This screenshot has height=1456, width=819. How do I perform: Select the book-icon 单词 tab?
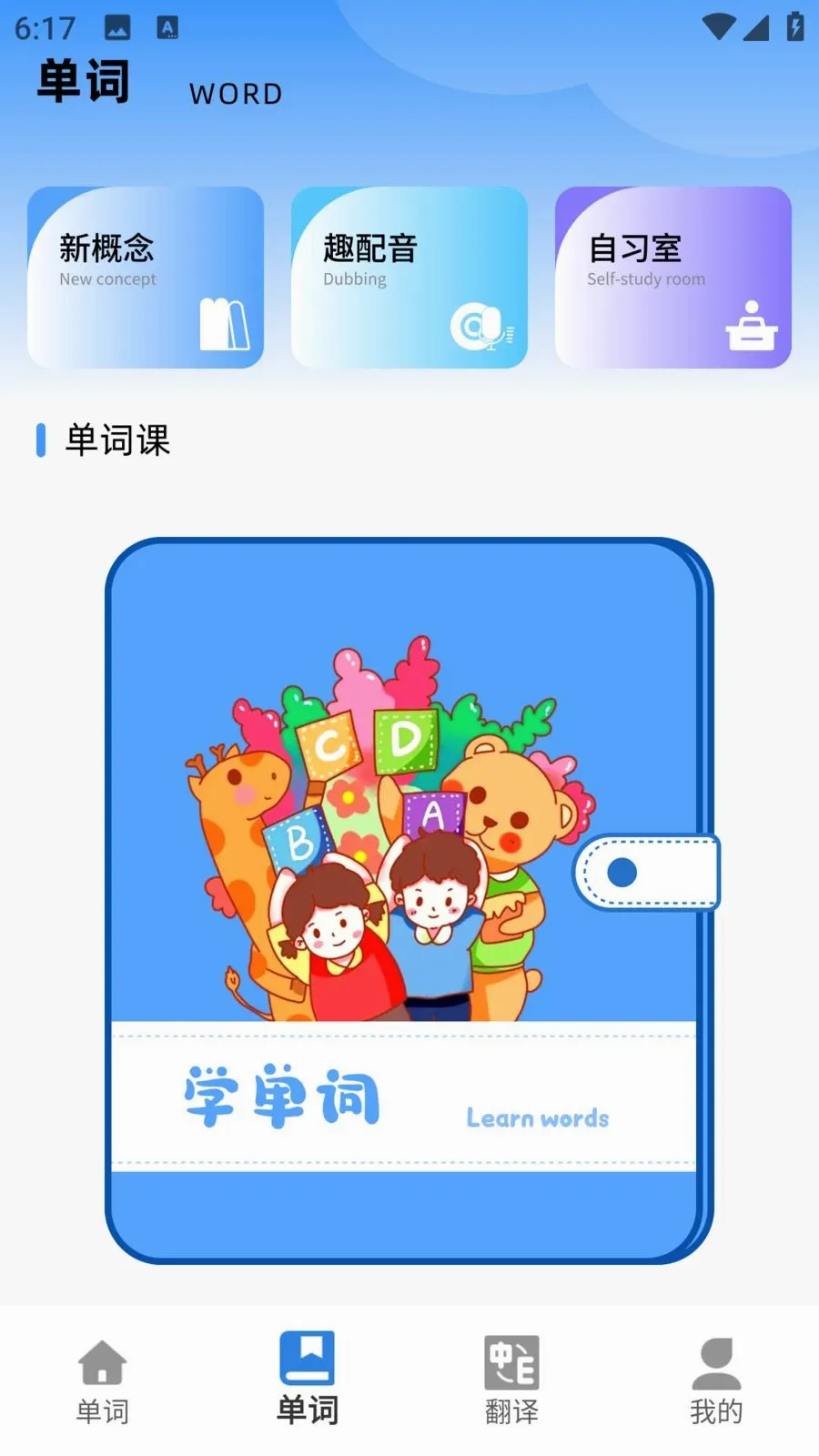pos(308,1379)
